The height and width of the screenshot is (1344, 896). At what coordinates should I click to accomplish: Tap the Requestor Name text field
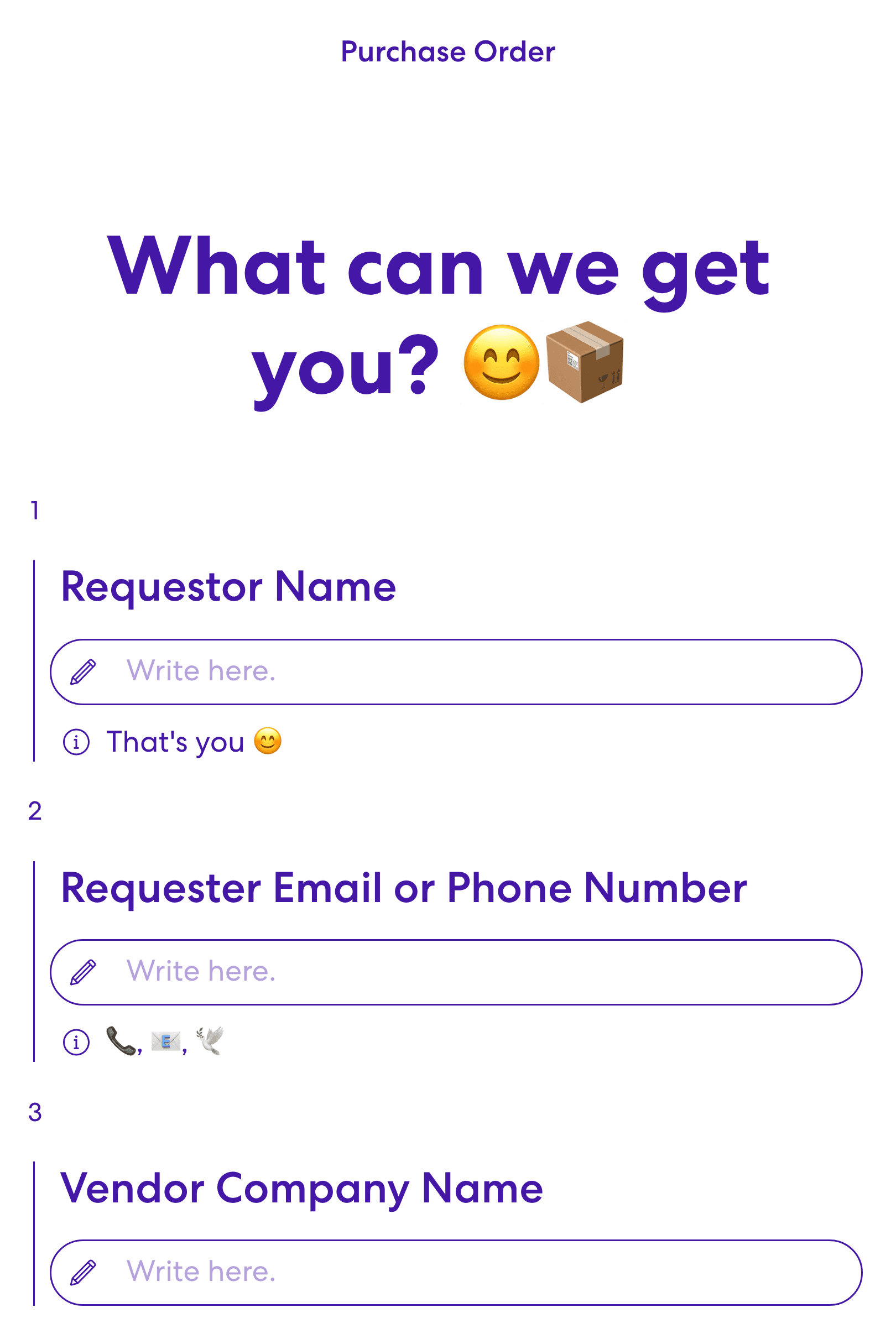pyautogui.click(x=456, y=672)
